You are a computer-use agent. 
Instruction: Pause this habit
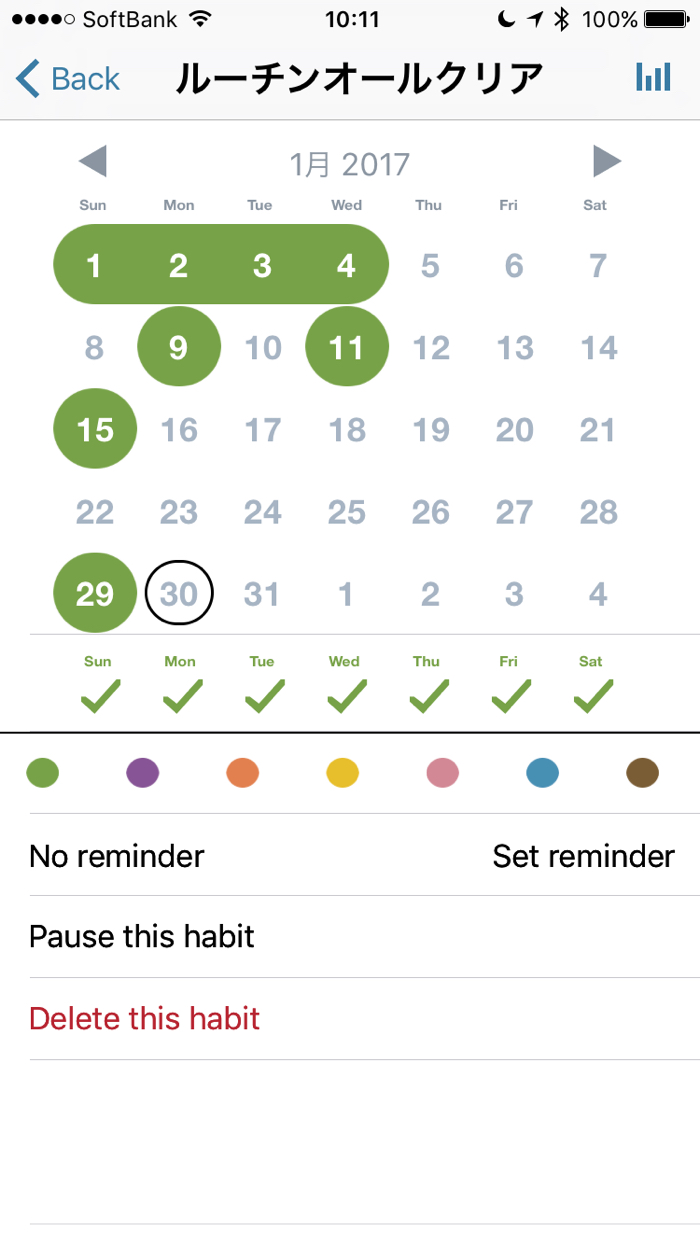[142, 937]
